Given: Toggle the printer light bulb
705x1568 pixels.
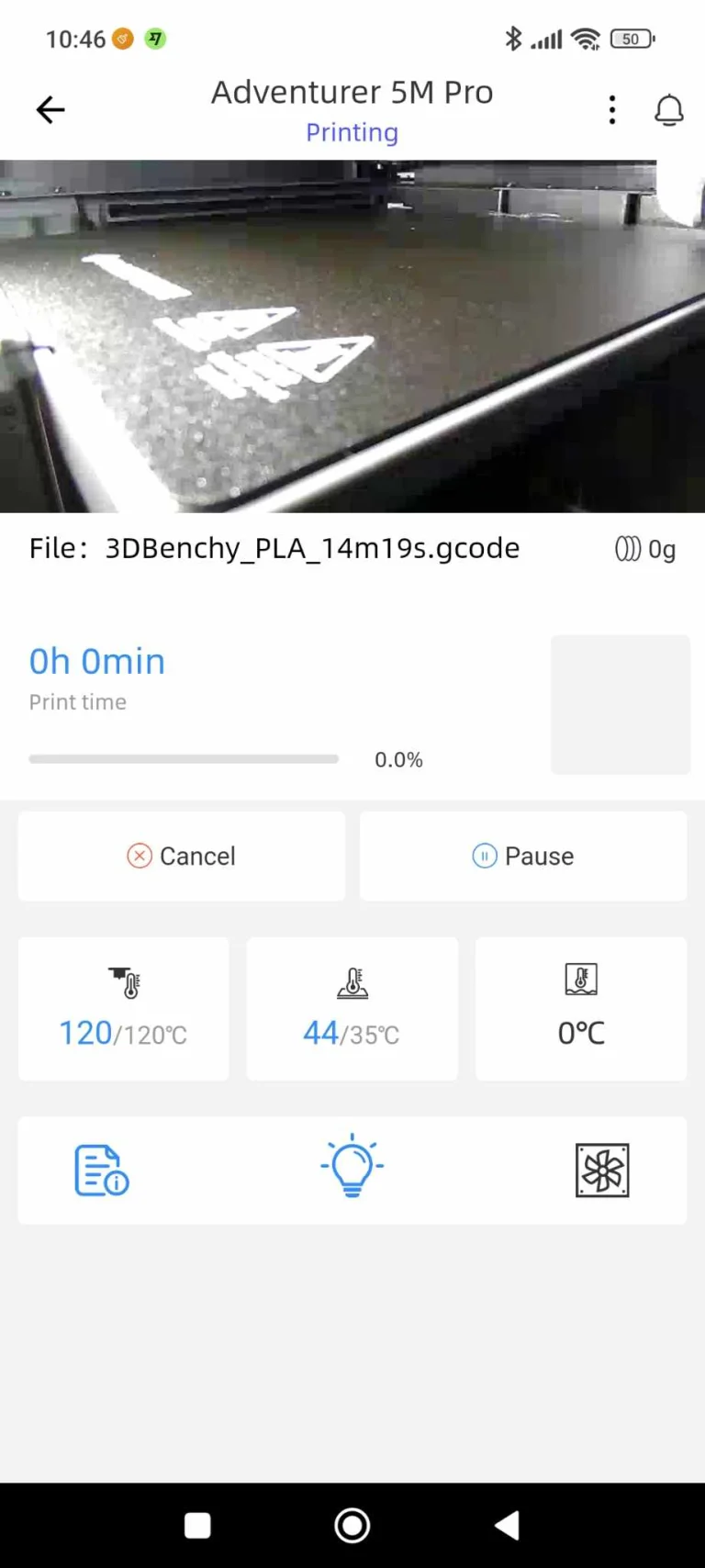Looking at the screenshot, I should click(352, 1166).
